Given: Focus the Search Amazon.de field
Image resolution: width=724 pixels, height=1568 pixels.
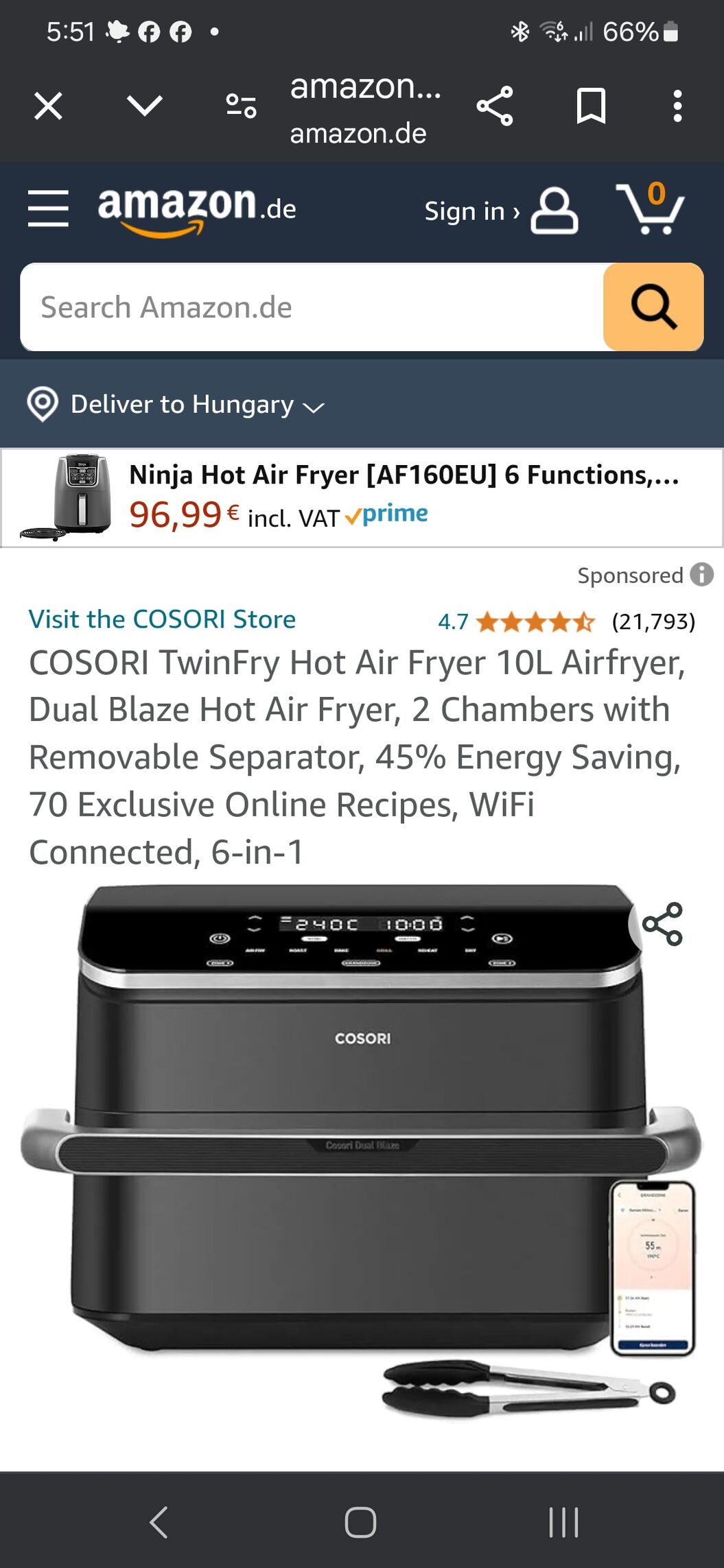Looking at the screenshot, I should pos(312,307).
